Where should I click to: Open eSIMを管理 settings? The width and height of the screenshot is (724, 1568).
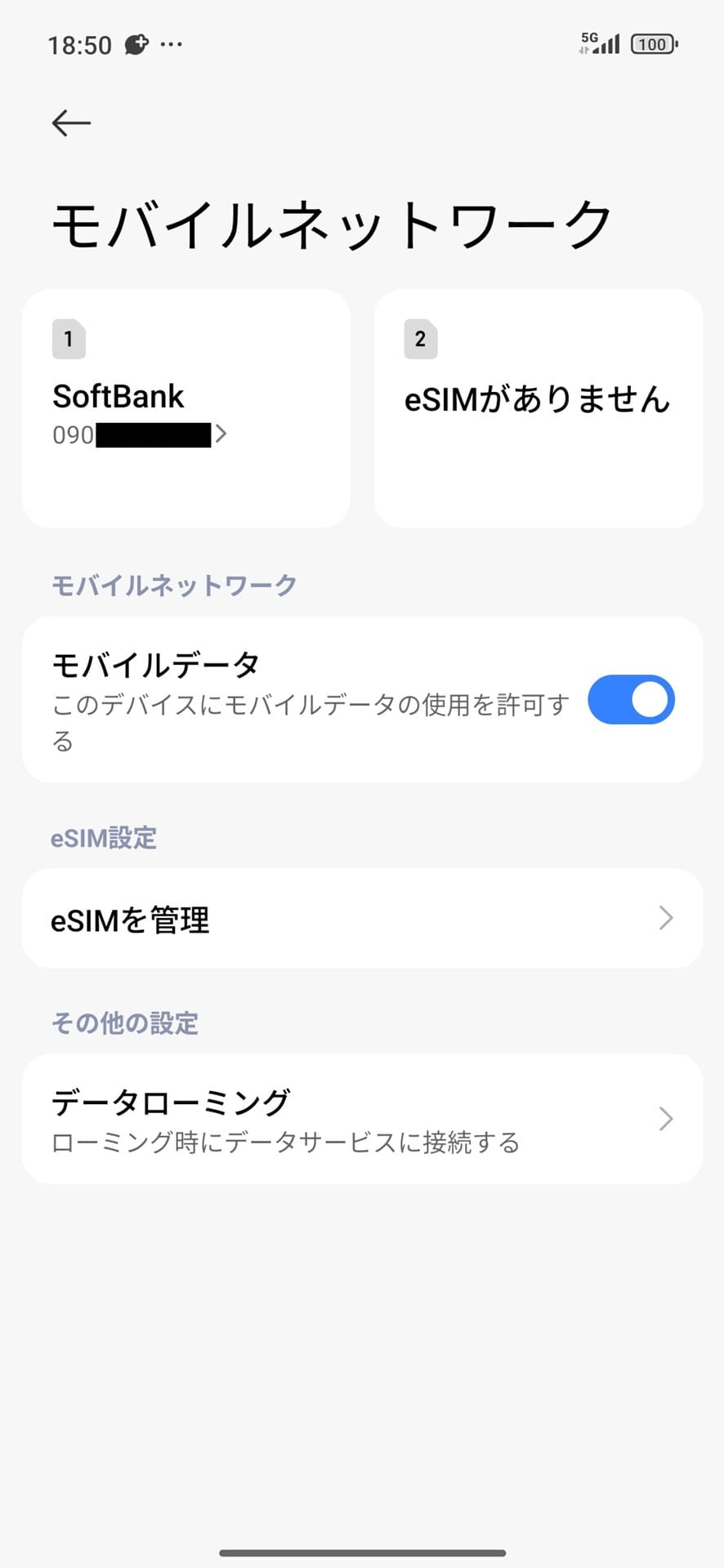click(x=362, y=919)
